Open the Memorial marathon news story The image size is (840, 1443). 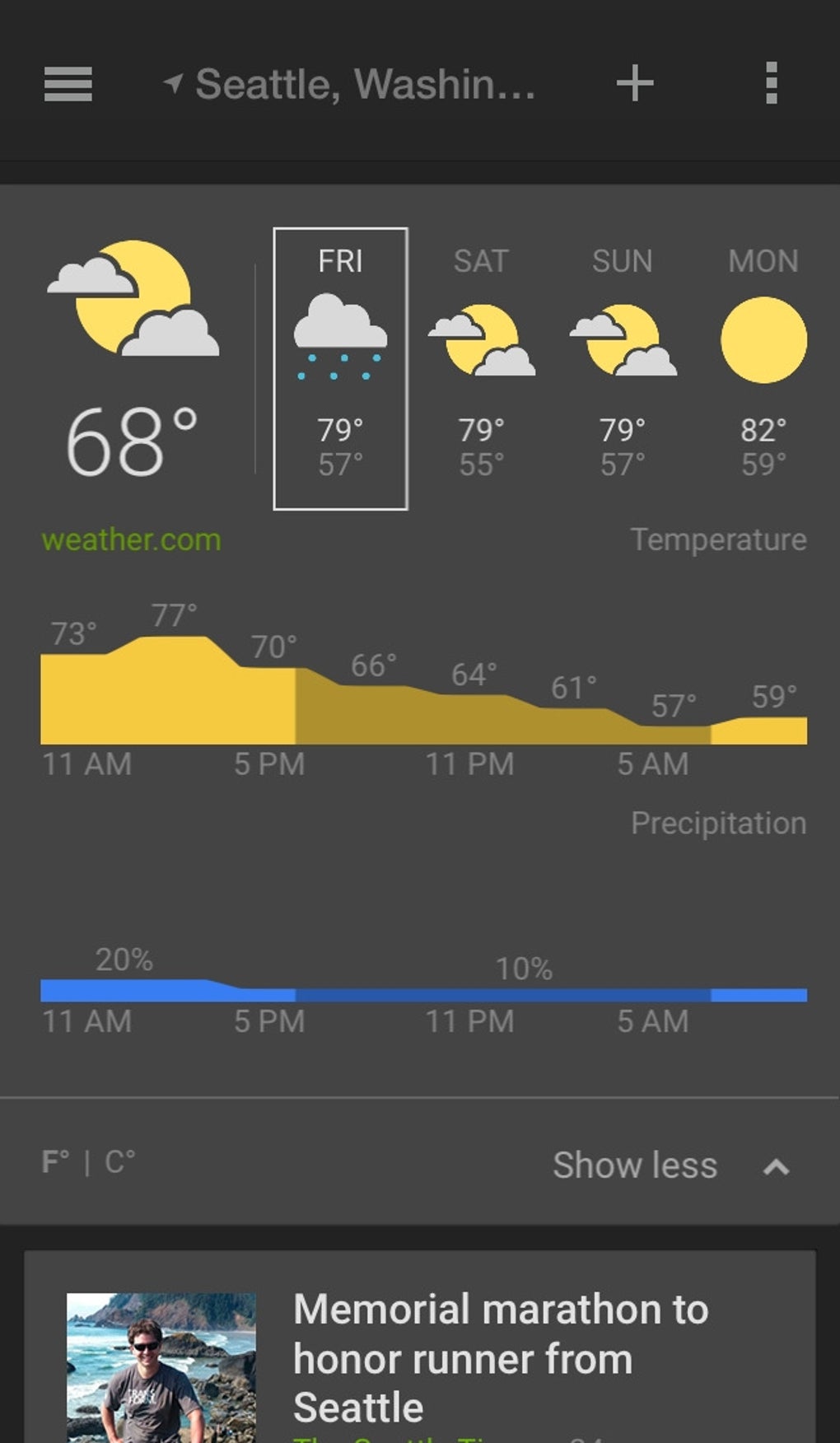coord(501,1357)
